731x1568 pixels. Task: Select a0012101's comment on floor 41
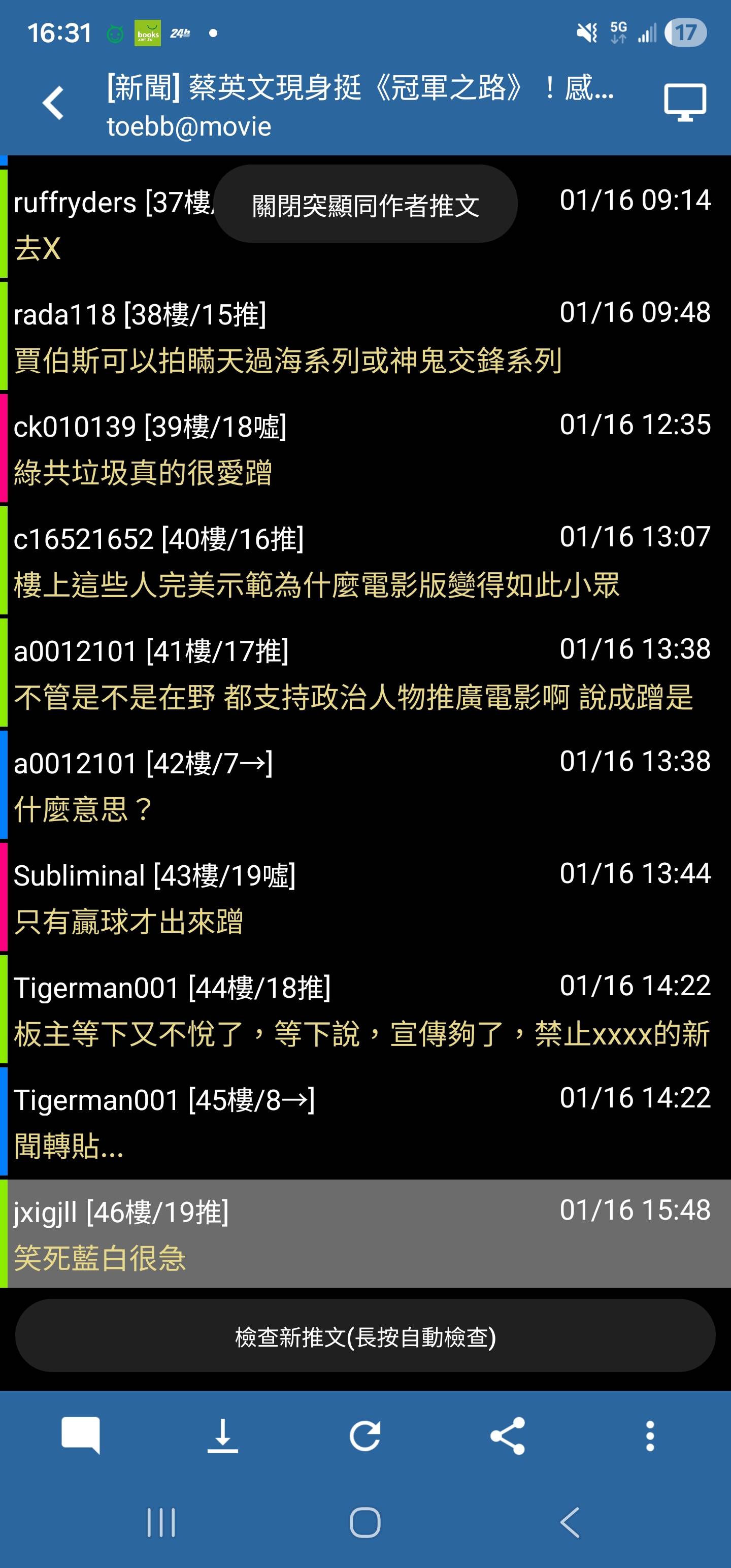pos(365,674)
